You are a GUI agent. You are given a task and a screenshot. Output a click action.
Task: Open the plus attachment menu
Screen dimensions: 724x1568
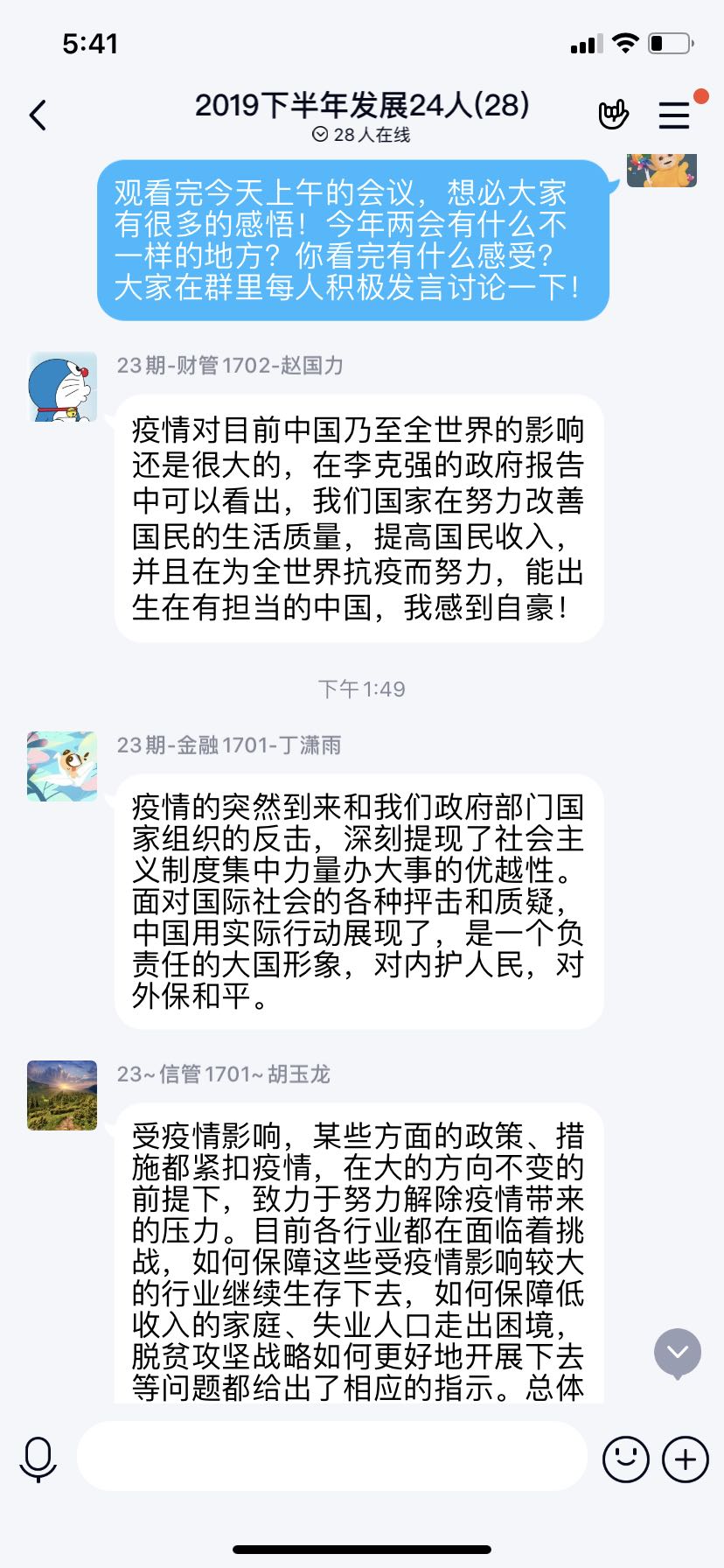coord(686,1459)
